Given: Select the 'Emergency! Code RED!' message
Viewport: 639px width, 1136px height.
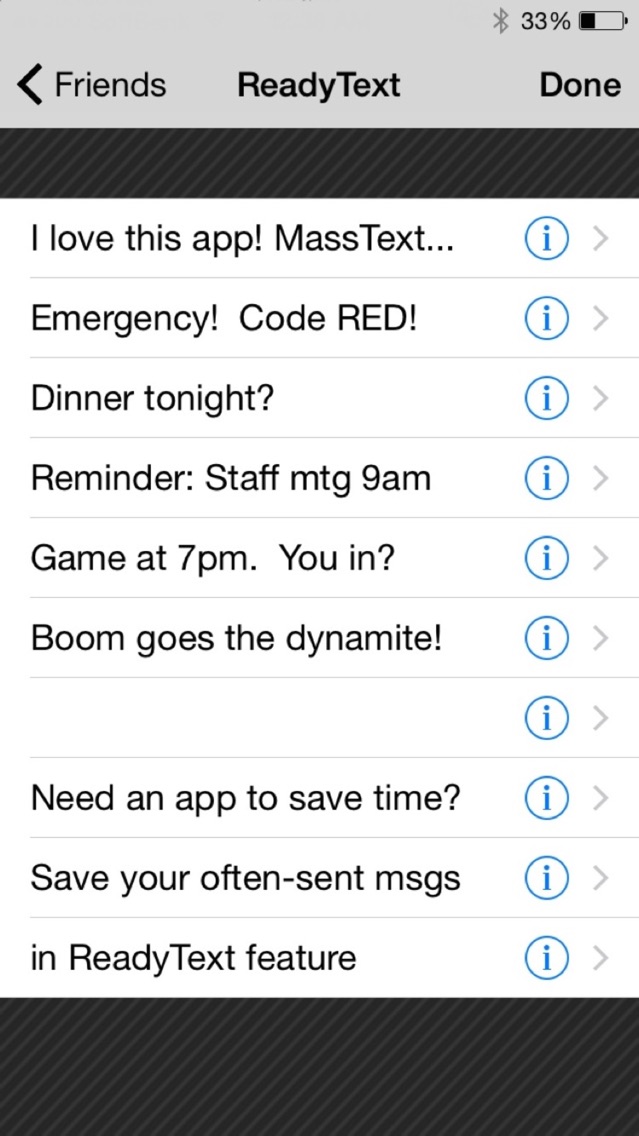Looking at the screenshot, I should (x=320, y=318).
